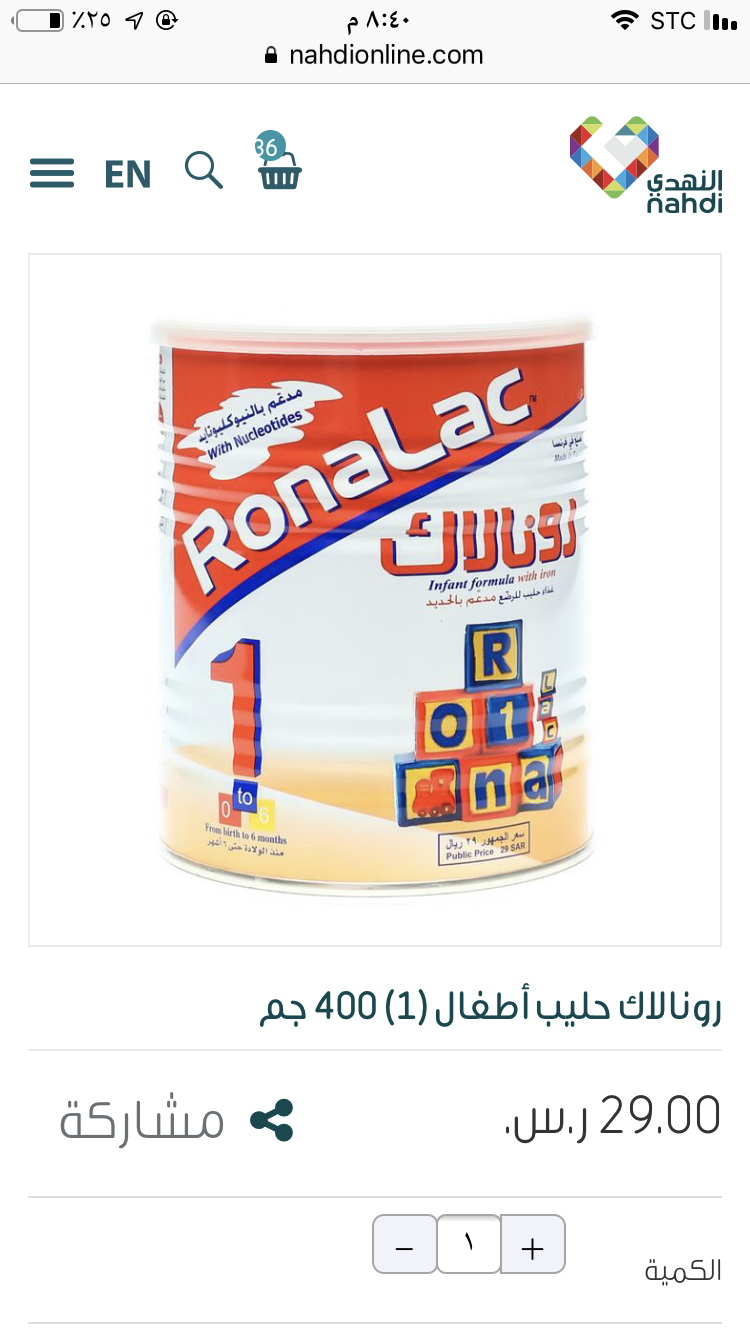The width and height of the screenshot is (750, 1334).
Task: Switch site language to EN
Action: click(128, 175)
